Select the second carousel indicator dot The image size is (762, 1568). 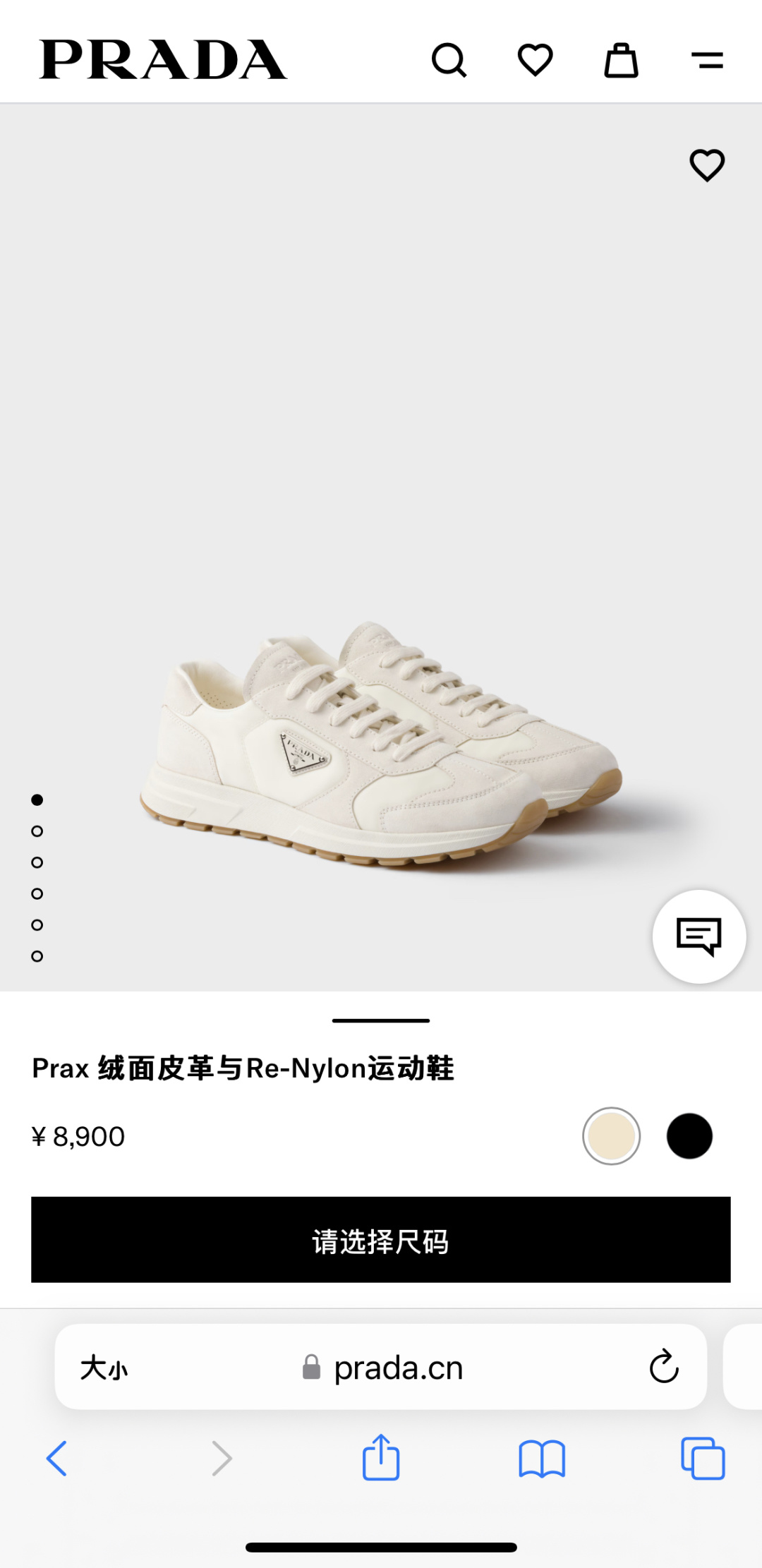coord(36,833)
